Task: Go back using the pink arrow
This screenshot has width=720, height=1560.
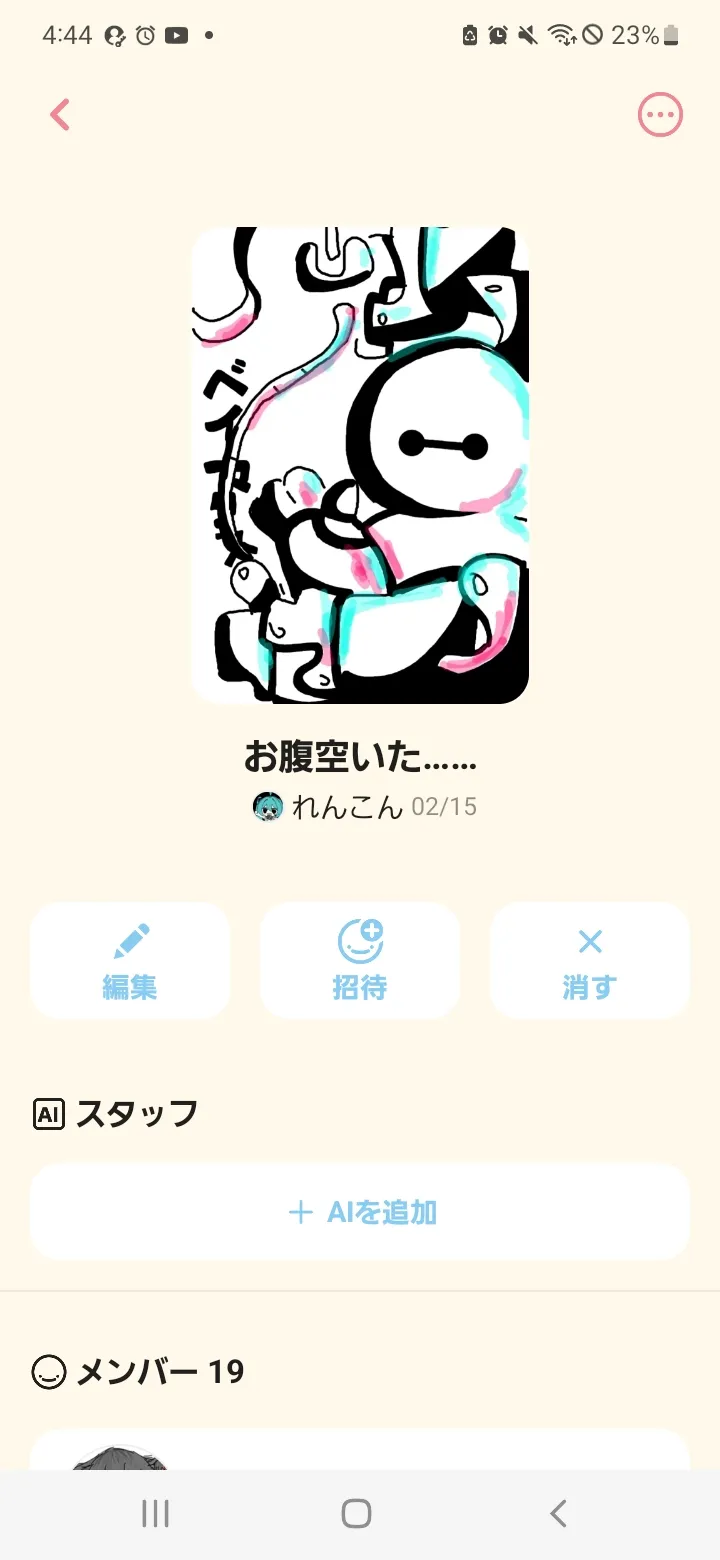Action: pos(60,115)
